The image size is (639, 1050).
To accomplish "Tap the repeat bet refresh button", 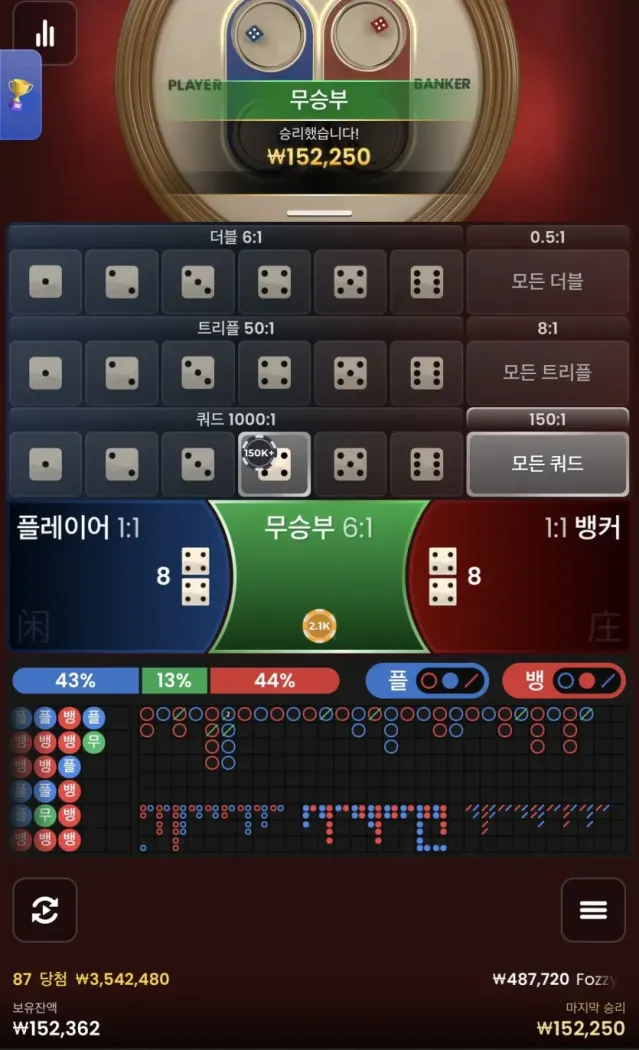I will pos(45,909).
